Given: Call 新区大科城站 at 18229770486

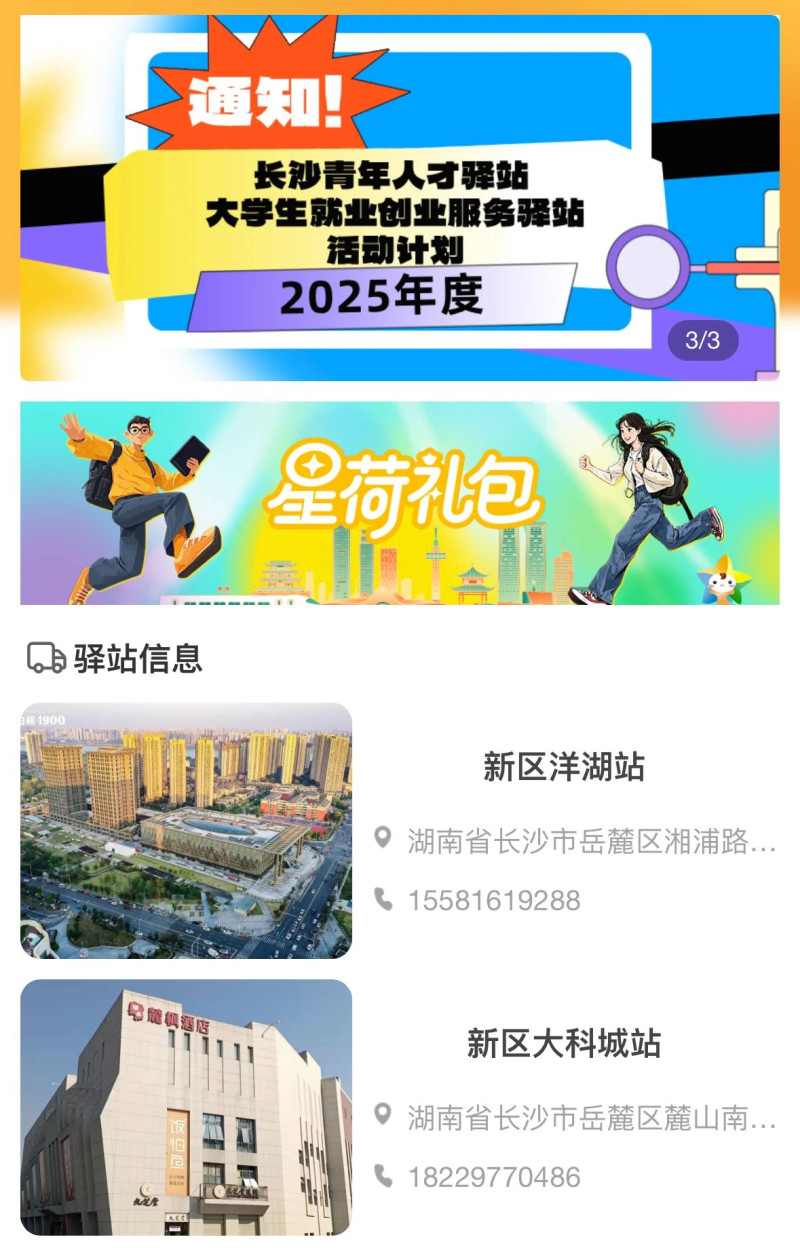Looking at the screenshot, I should (x=493, y=1177).
